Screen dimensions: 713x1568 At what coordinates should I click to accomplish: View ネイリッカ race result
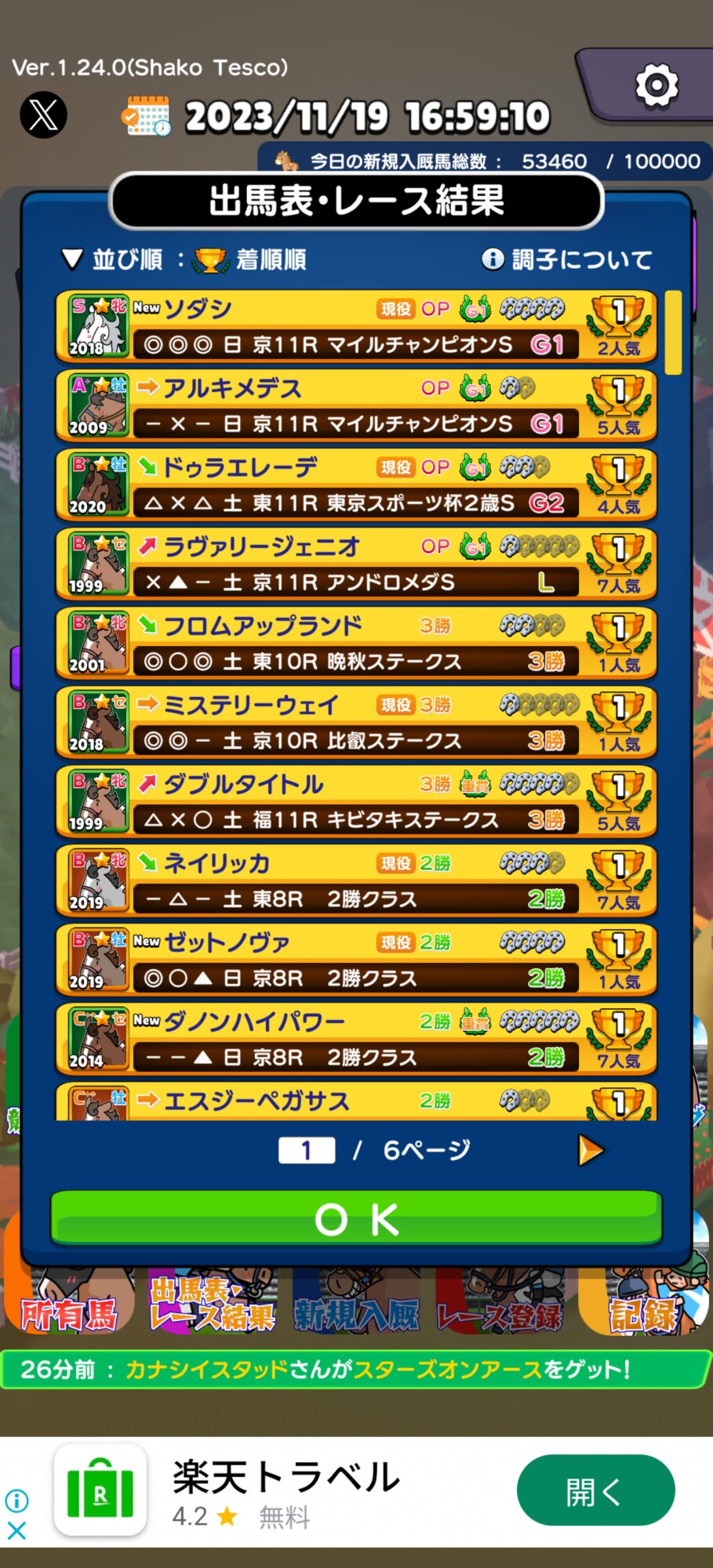coord(355,880)
